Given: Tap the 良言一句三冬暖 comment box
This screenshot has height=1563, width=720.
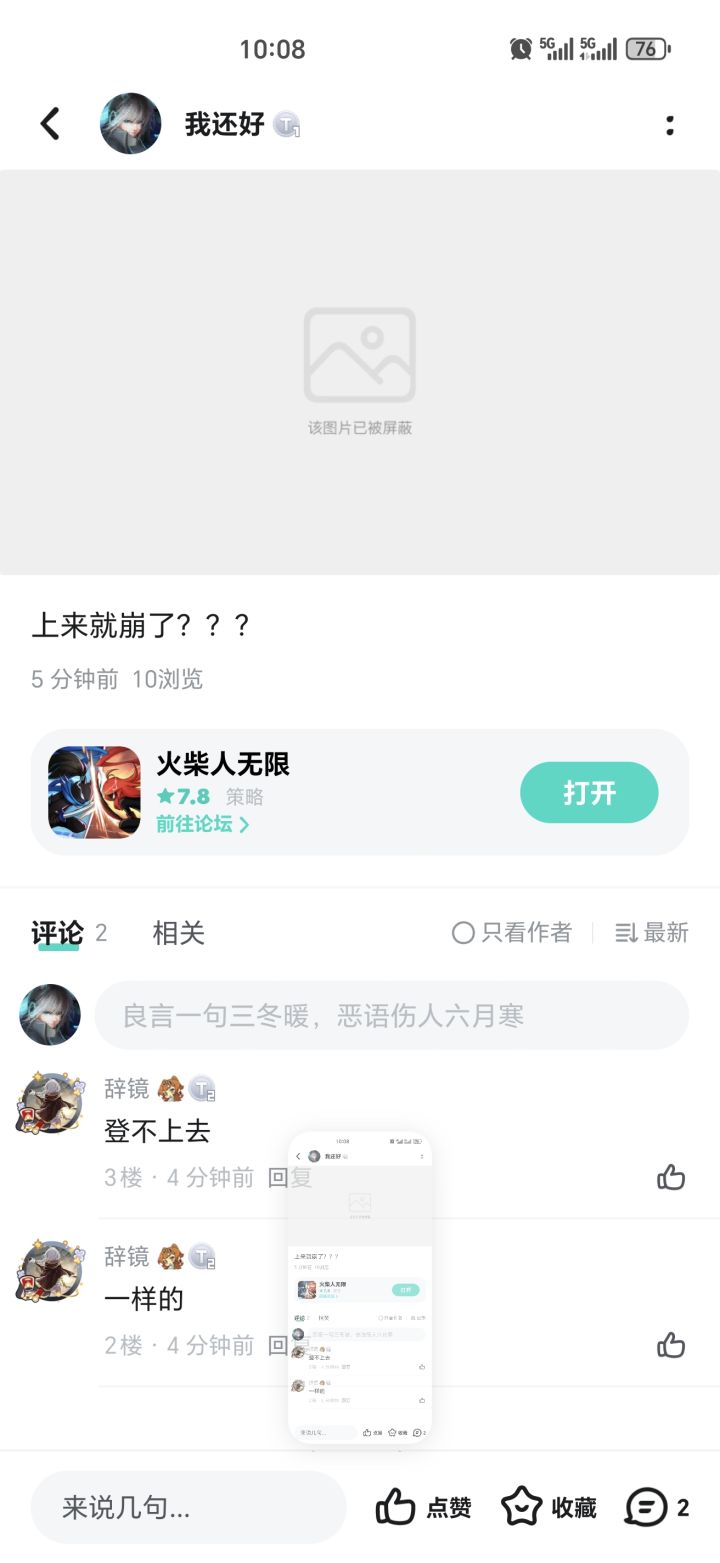Looking at the screenshot, I should pos(391,1016).
